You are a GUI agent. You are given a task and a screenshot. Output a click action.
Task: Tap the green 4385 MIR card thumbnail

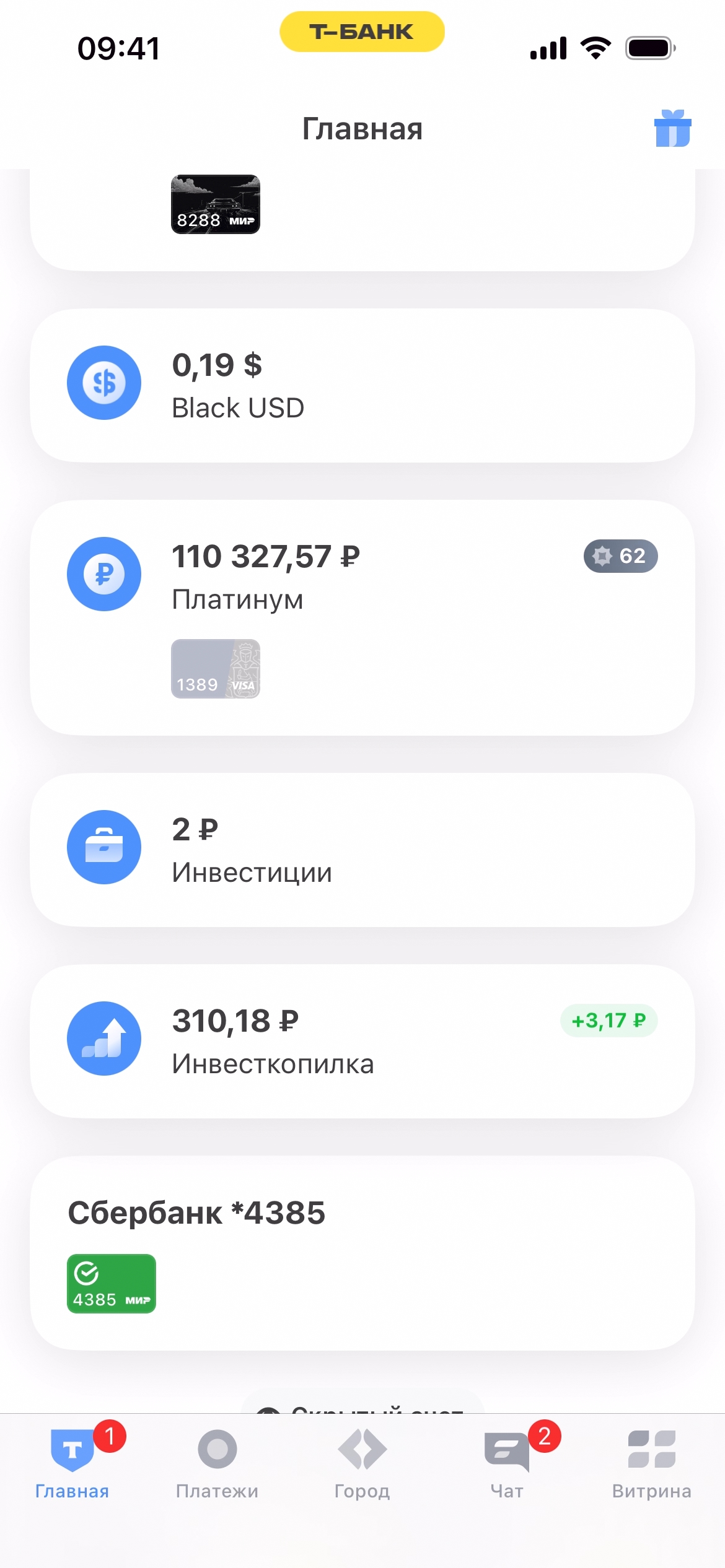click(x=112, y=1284)
